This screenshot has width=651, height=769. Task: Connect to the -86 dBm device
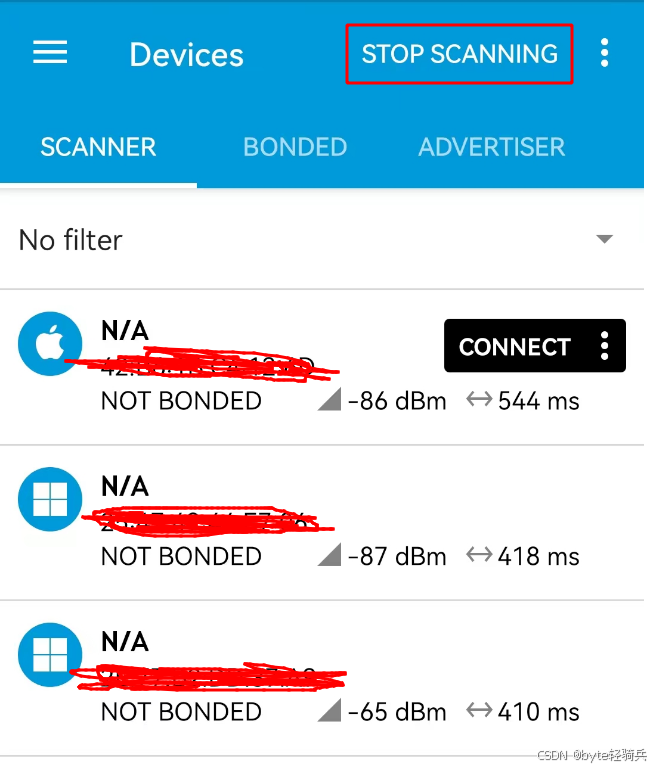click(x=514, y=347)
